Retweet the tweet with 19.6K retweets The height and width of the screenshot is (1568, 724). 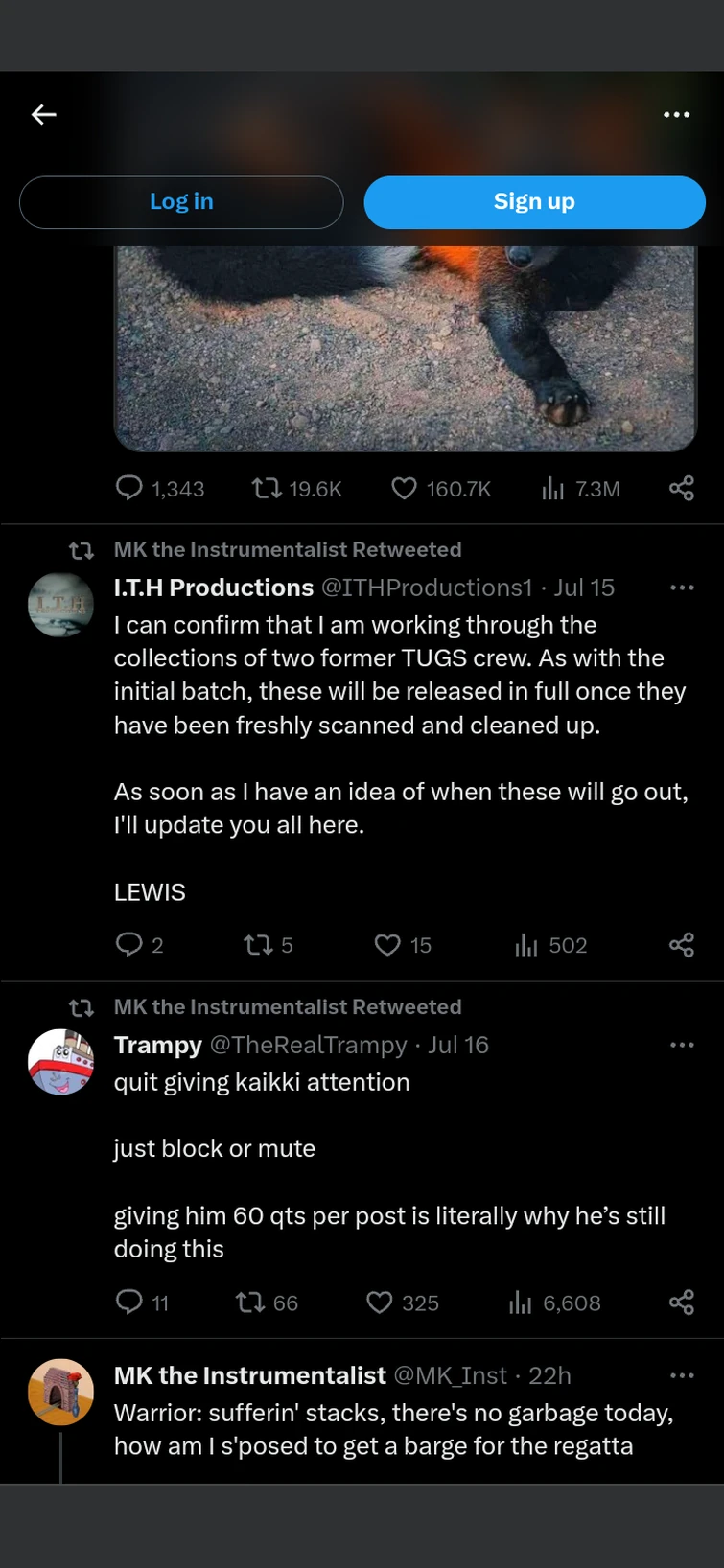(x=266, y=489)
